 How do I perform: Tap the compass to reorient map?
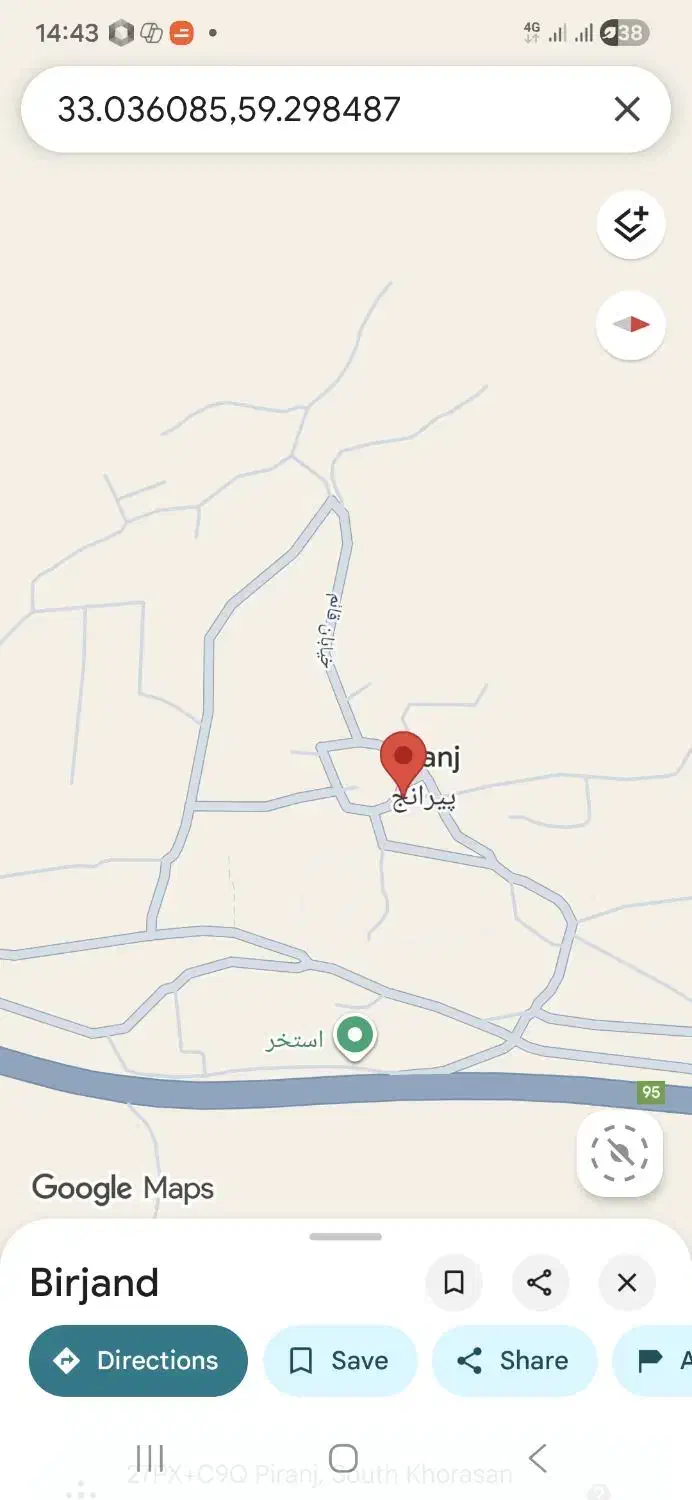click(631, 325)
